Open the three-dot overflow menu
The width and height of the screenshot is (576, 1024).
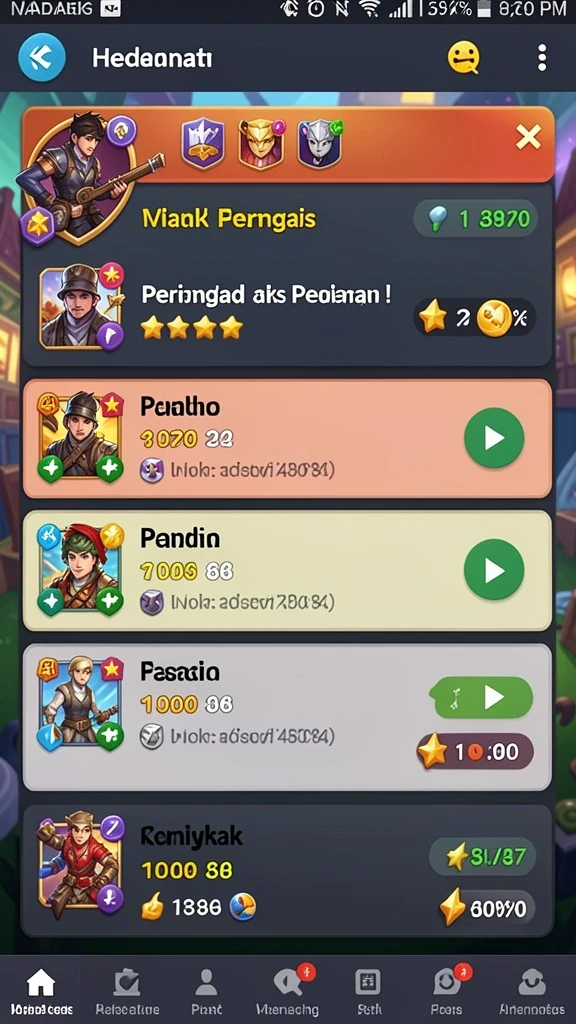coord(541,58)
